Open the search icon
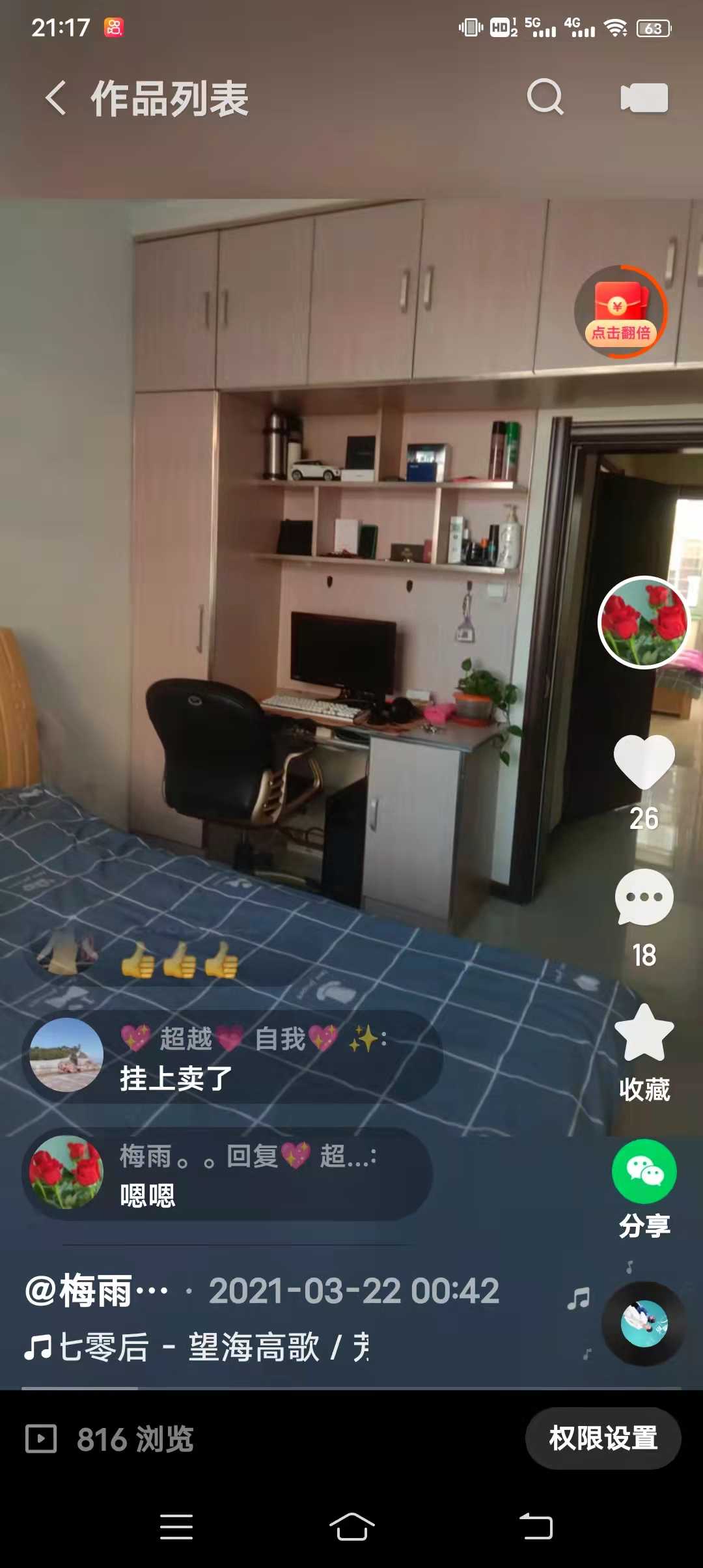 click(545, 98)
